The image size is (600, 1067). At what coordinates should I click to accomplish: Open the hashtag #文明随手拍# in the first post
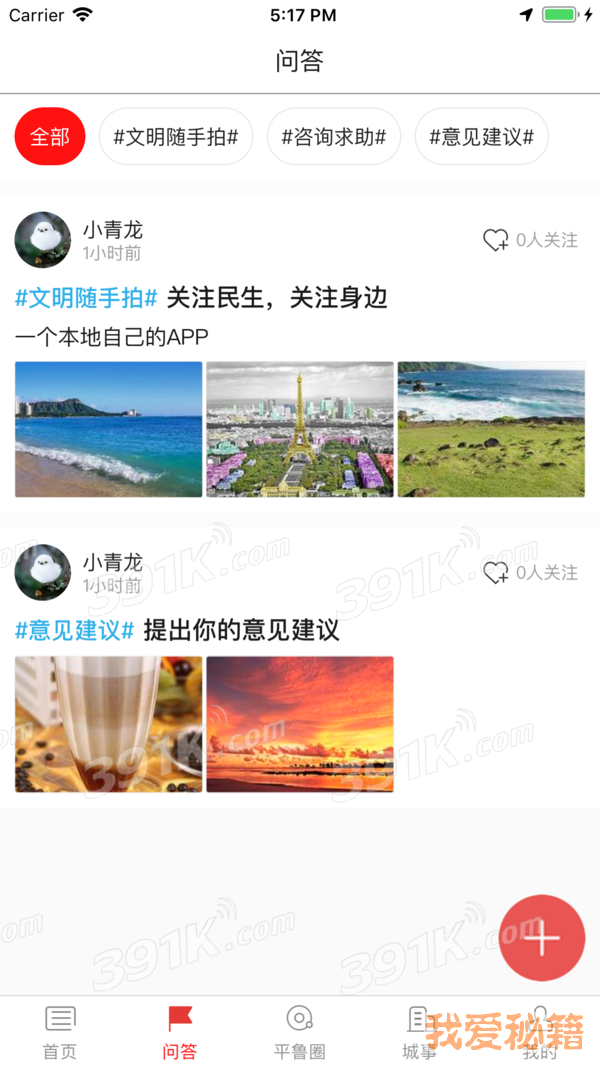87,297
